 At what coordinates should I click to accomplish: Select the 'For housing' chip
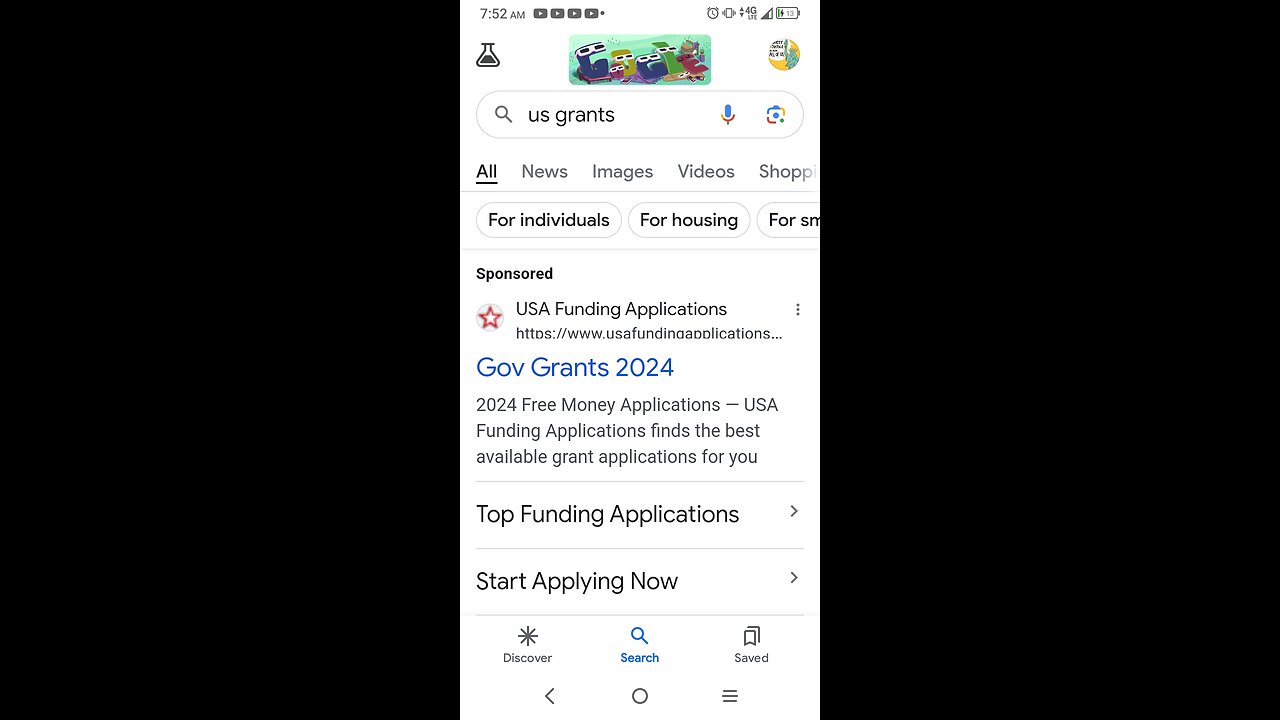pyautogui.click(x=688, y=220)
